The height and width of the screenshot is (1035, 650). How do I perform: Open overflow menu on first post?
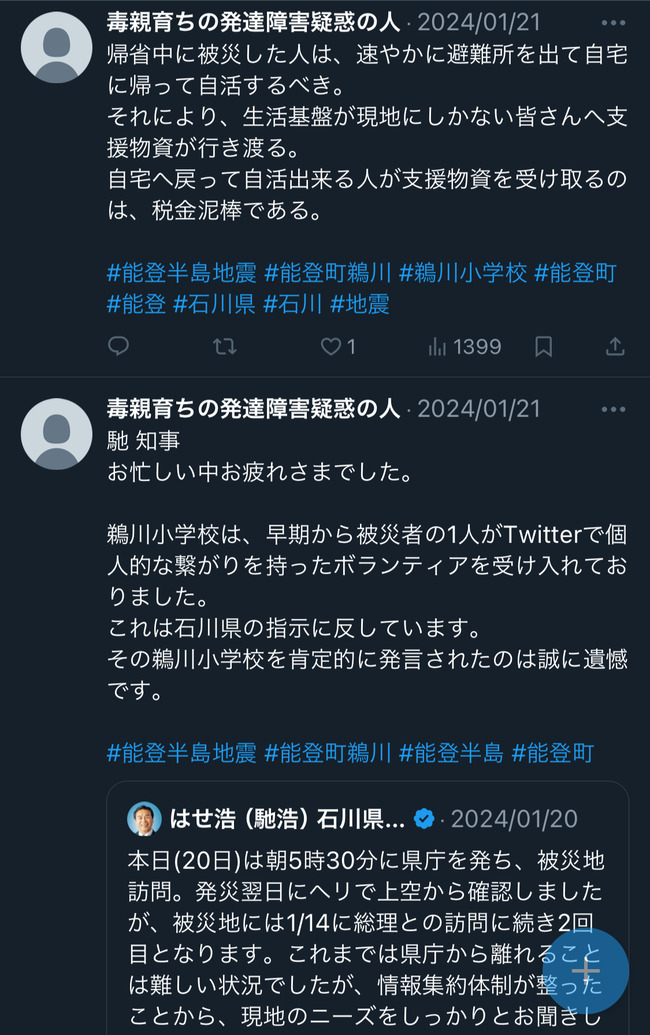pyautogui.click(x=613, y=23)
